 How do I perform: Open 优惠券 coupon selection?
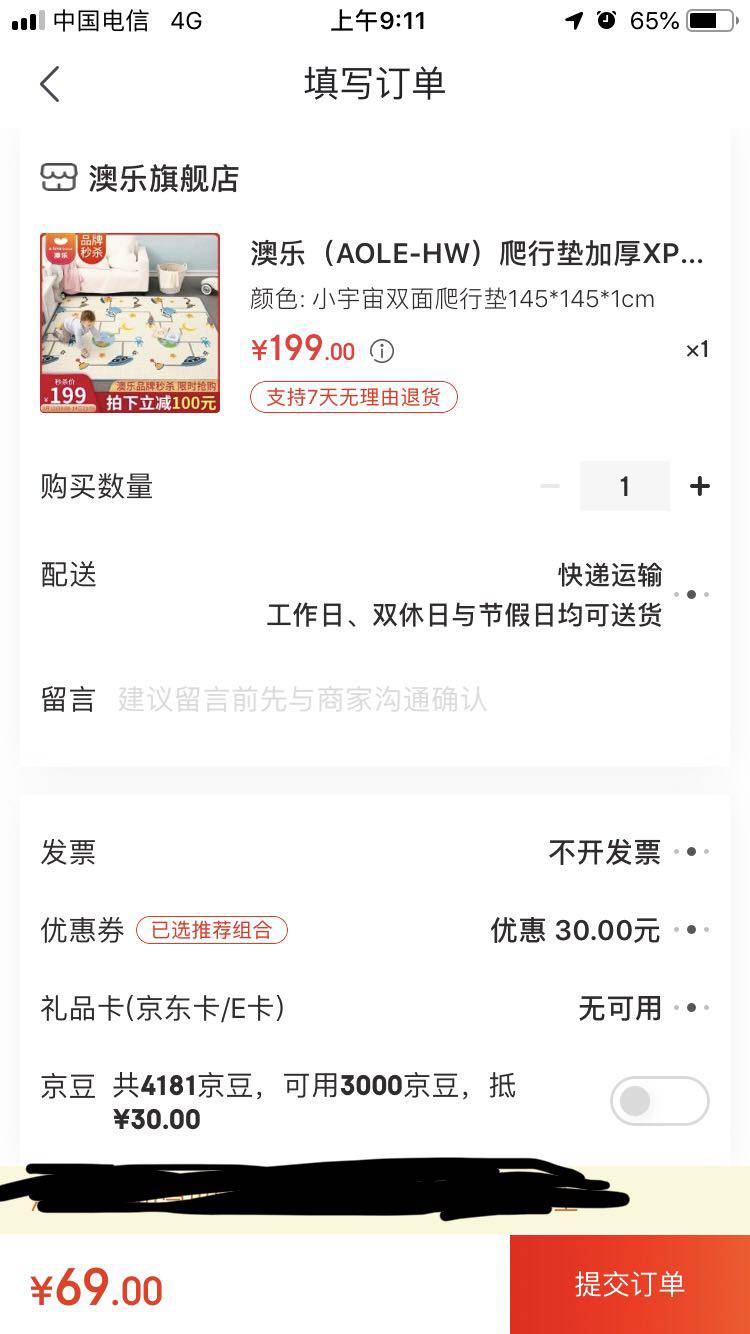coord(375,930)
